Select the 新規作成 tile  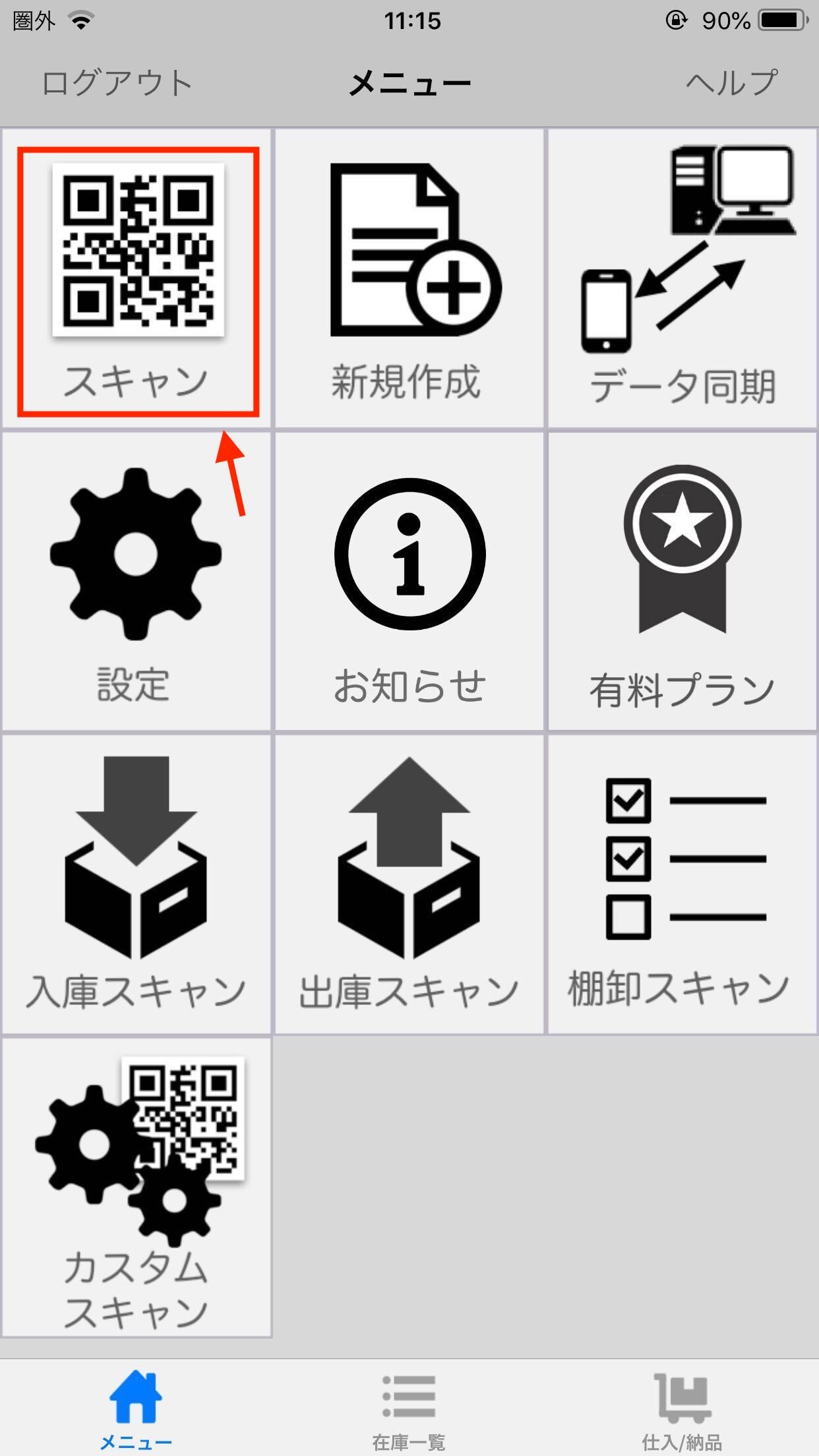point(409,278)
